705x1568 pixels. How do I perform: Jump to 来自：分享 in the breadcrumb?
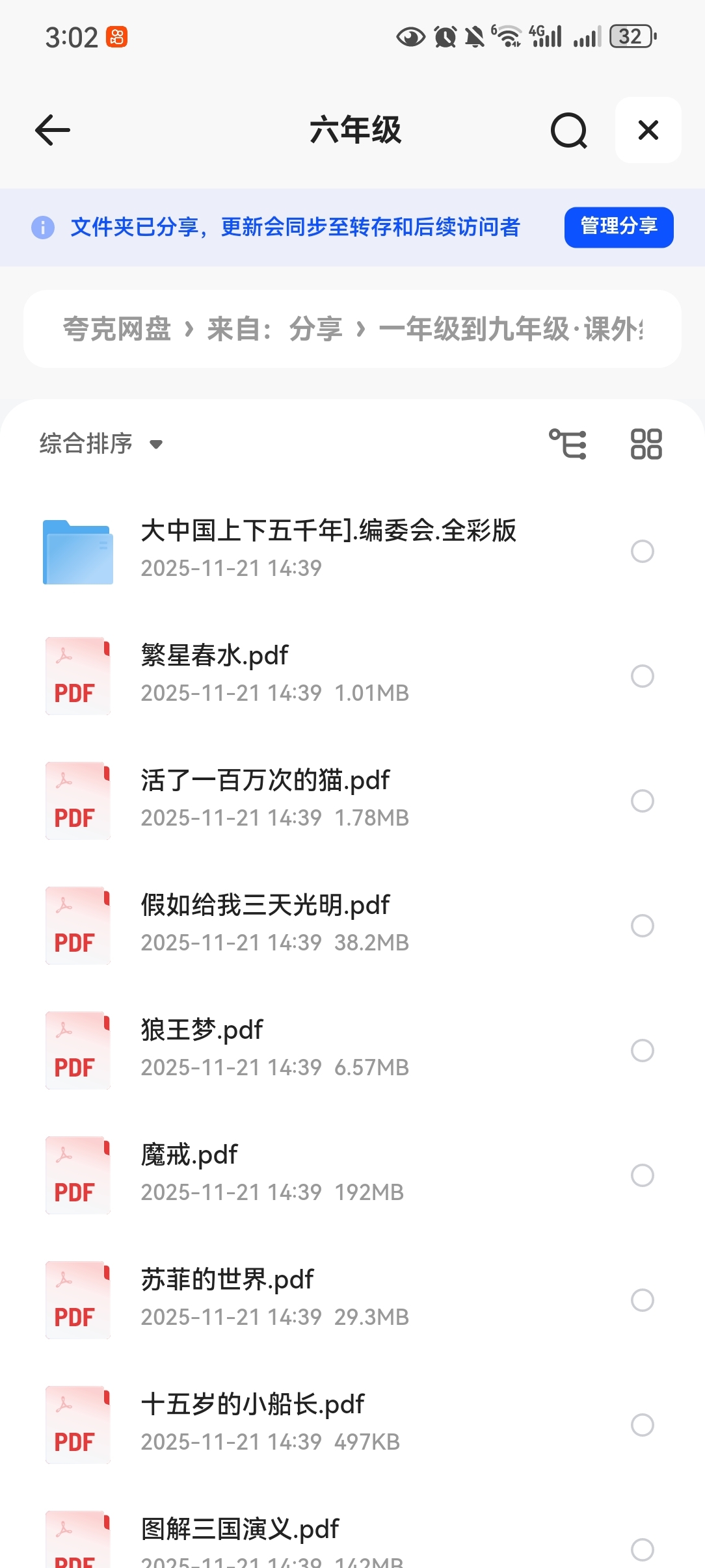pyautogui.click(x=274, y=329)
